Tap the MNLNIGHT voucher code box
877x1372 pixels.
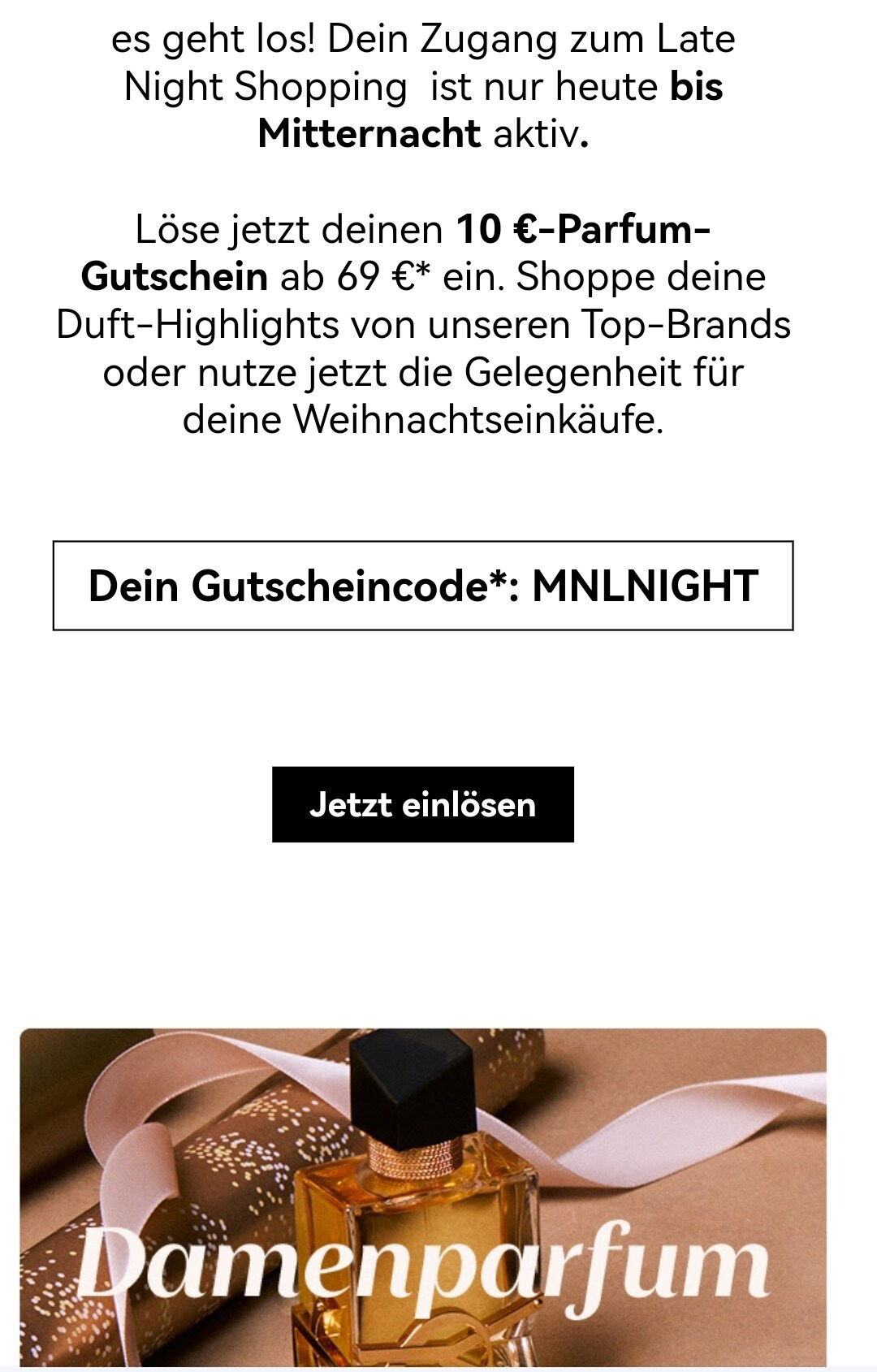point(422,586)
